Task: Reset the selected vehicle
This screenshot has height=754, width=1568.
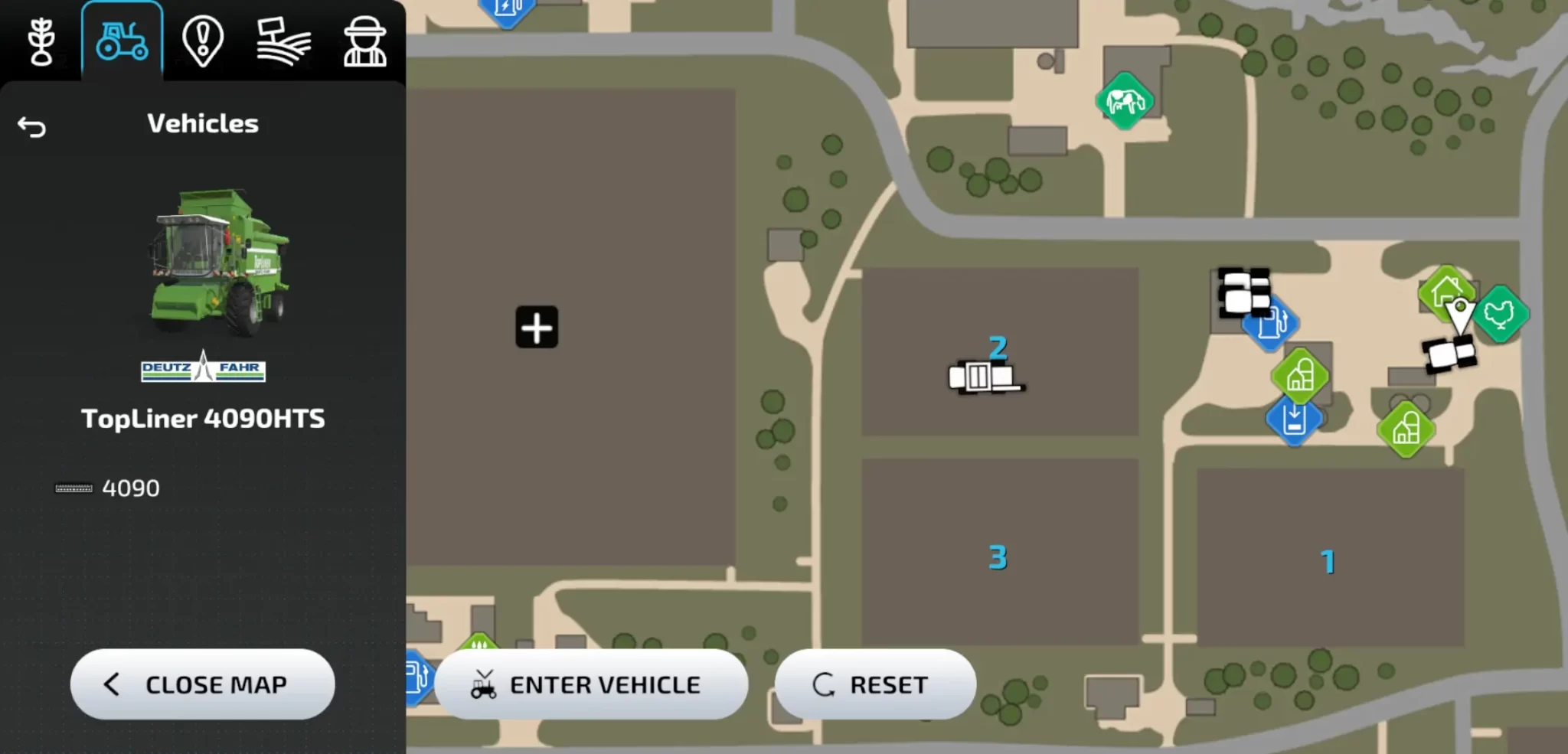Action: tap(875, 684)
